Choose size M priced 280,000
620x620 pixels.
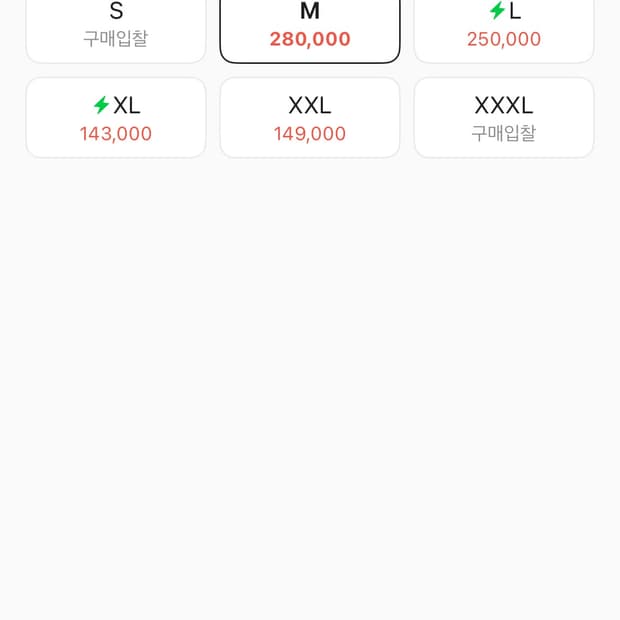point(310,28)
